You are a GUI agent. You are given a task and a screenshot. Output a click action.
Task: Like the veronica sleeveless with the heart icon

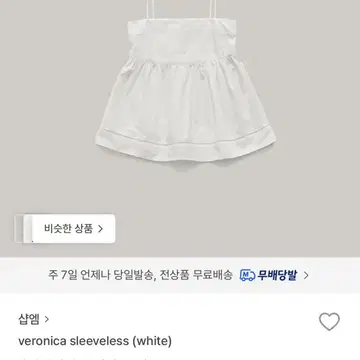point(329,322)
